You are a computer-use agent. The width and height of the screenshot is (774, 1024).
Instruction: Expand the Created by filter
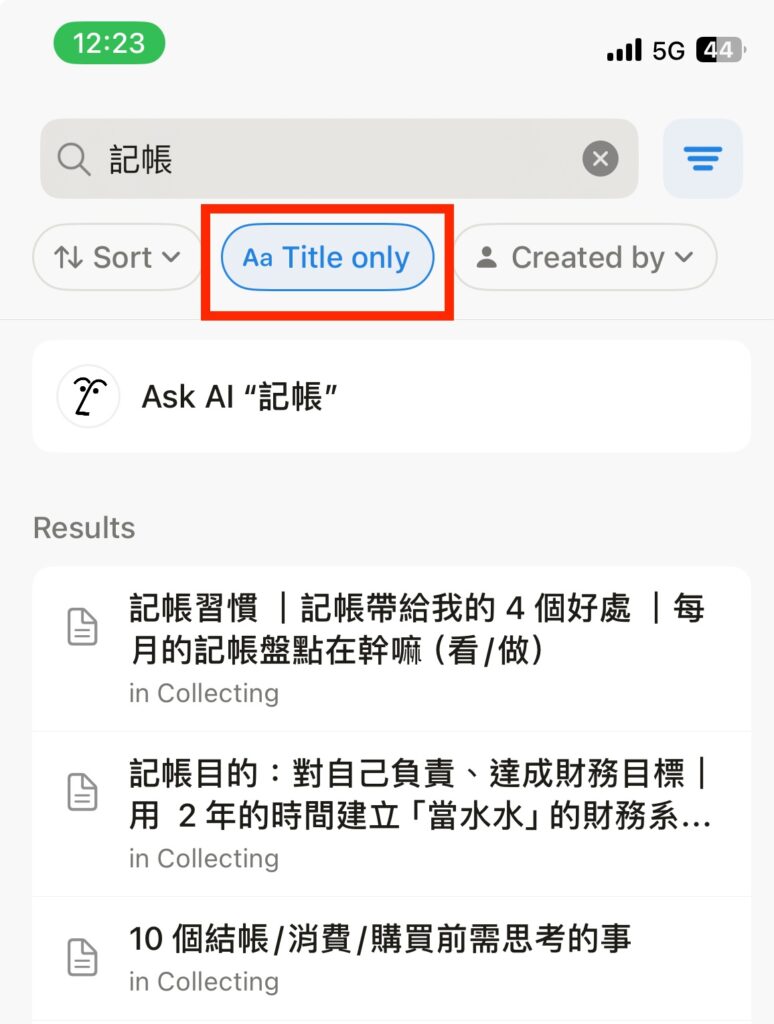click(585, 258)
